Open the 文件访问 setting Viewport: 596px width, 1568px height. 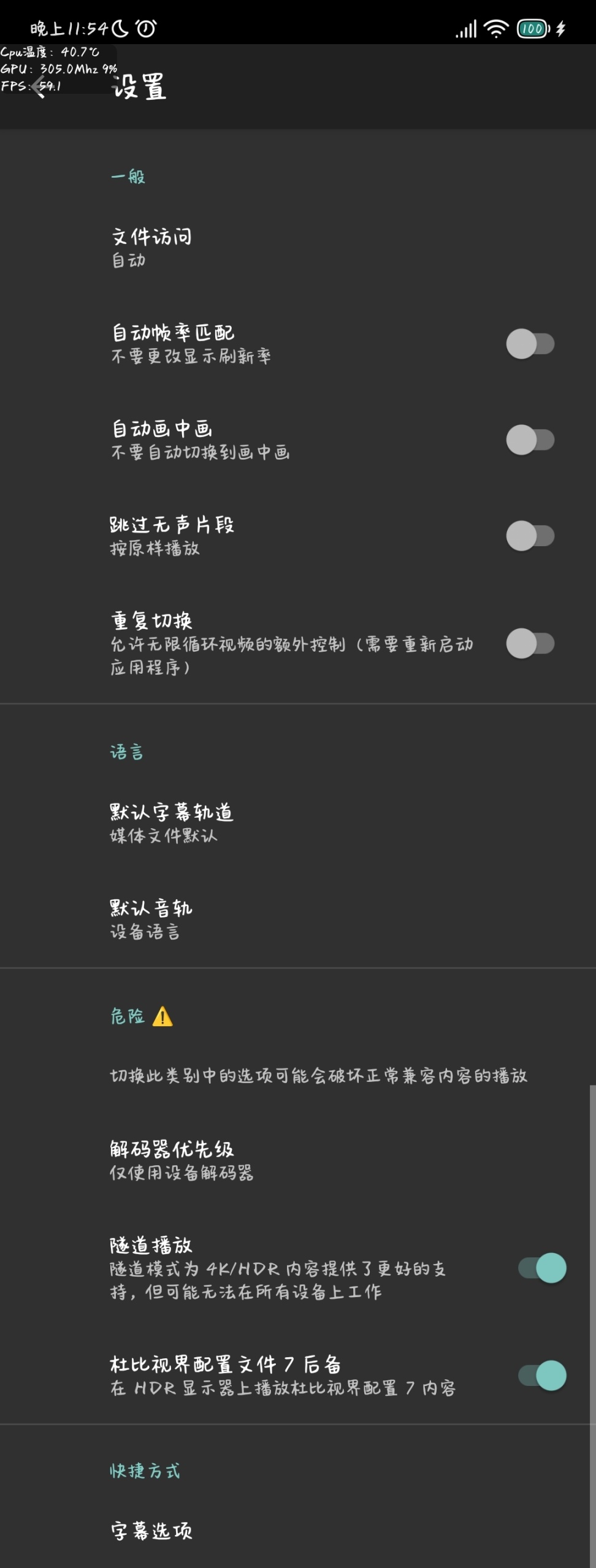pos(151,248)
